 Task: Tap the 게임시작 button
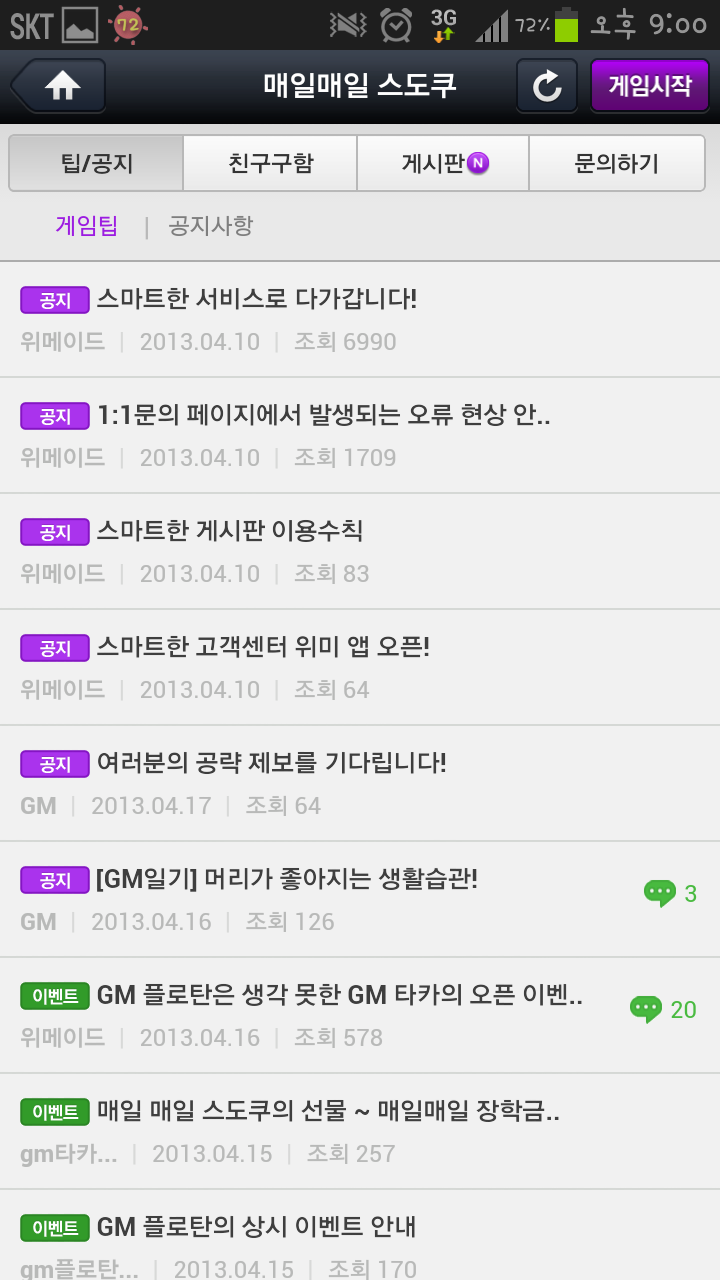[650, 86]
